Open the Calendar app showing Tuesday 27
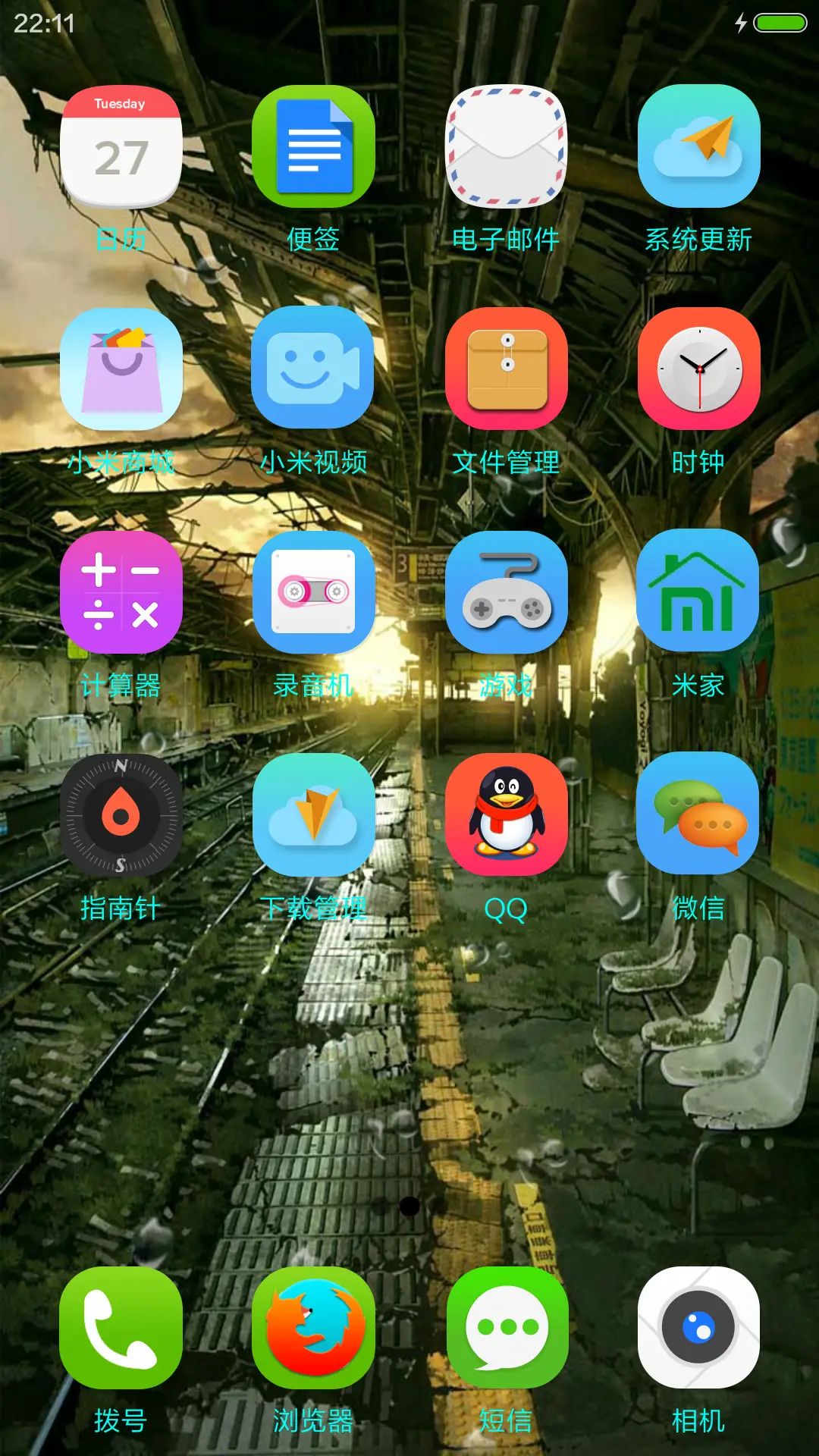This screenshot has width=819, height=1456. point(121,148)
